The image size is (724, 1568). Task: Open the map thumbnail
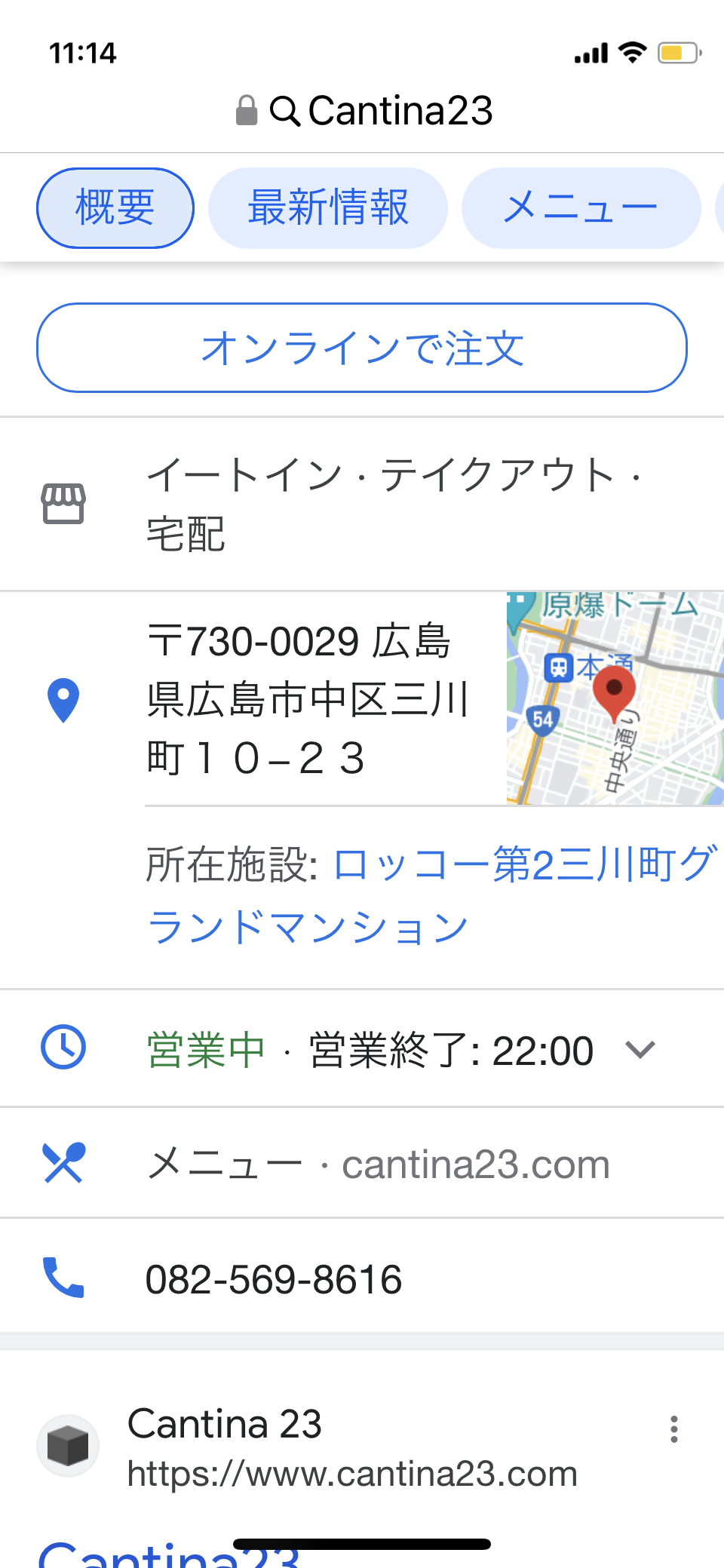coord(615,698)
